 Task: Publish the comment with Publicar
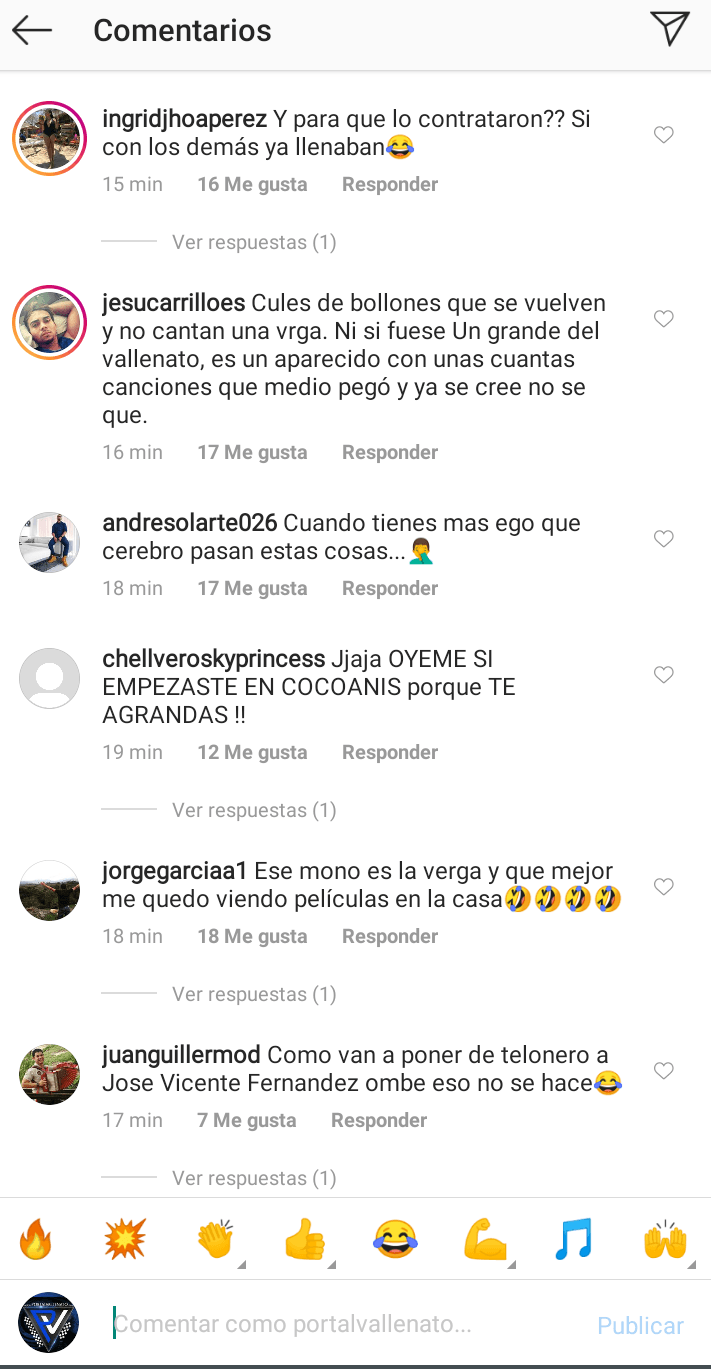tap(640, 1325)
